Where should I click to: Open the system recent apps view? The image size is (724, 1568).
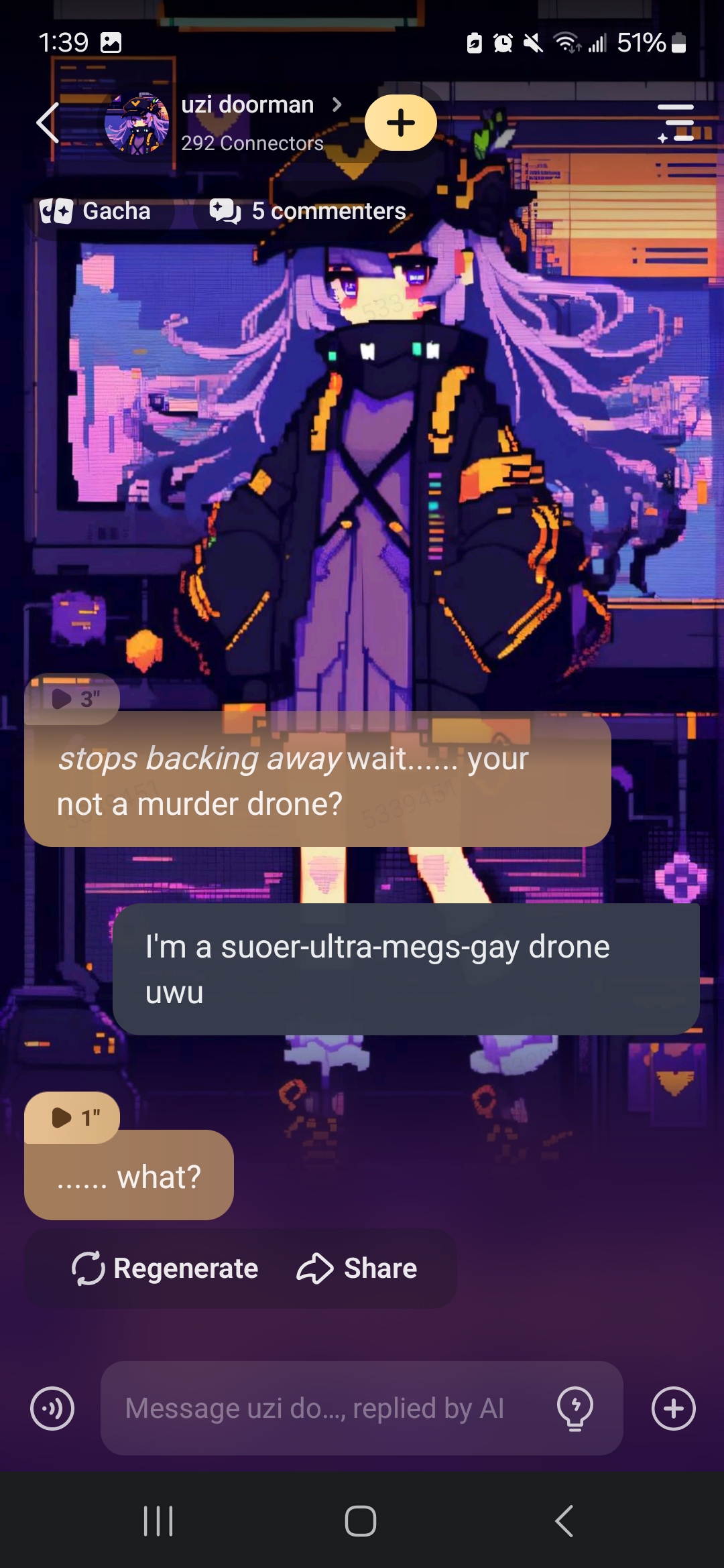tap(159, 1521)
